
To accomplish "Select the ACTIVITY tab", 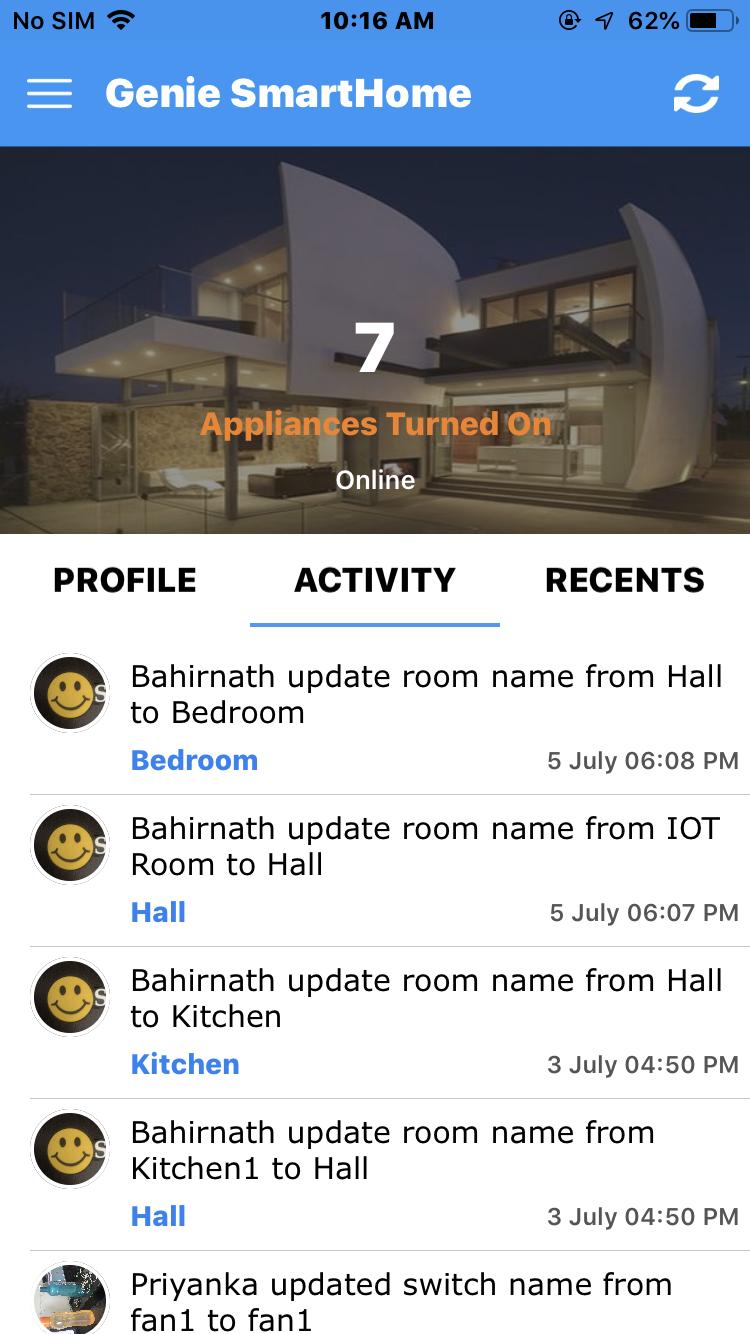I will [x=374, y=580].
